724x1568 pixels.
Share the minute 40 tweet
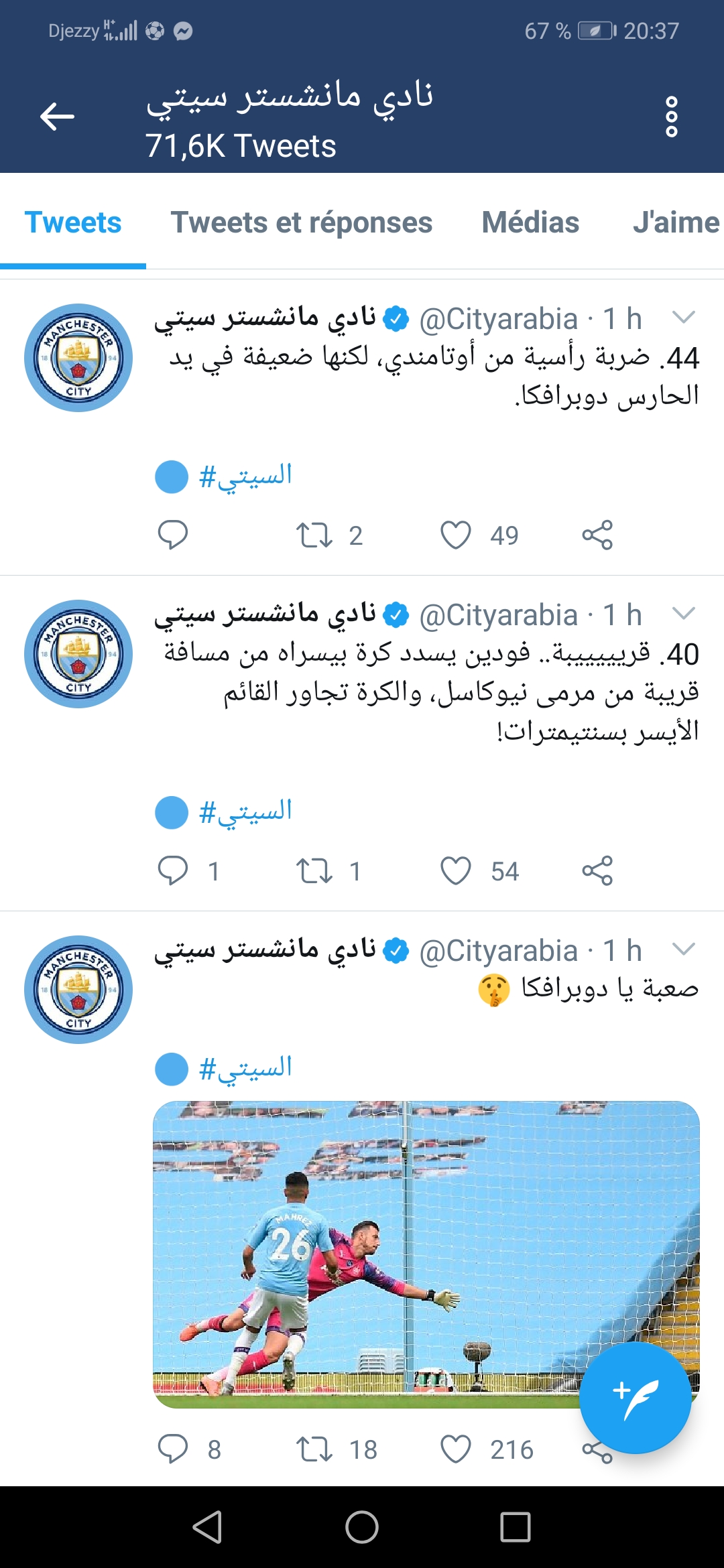pyautogui.click(x=597, y=871)
